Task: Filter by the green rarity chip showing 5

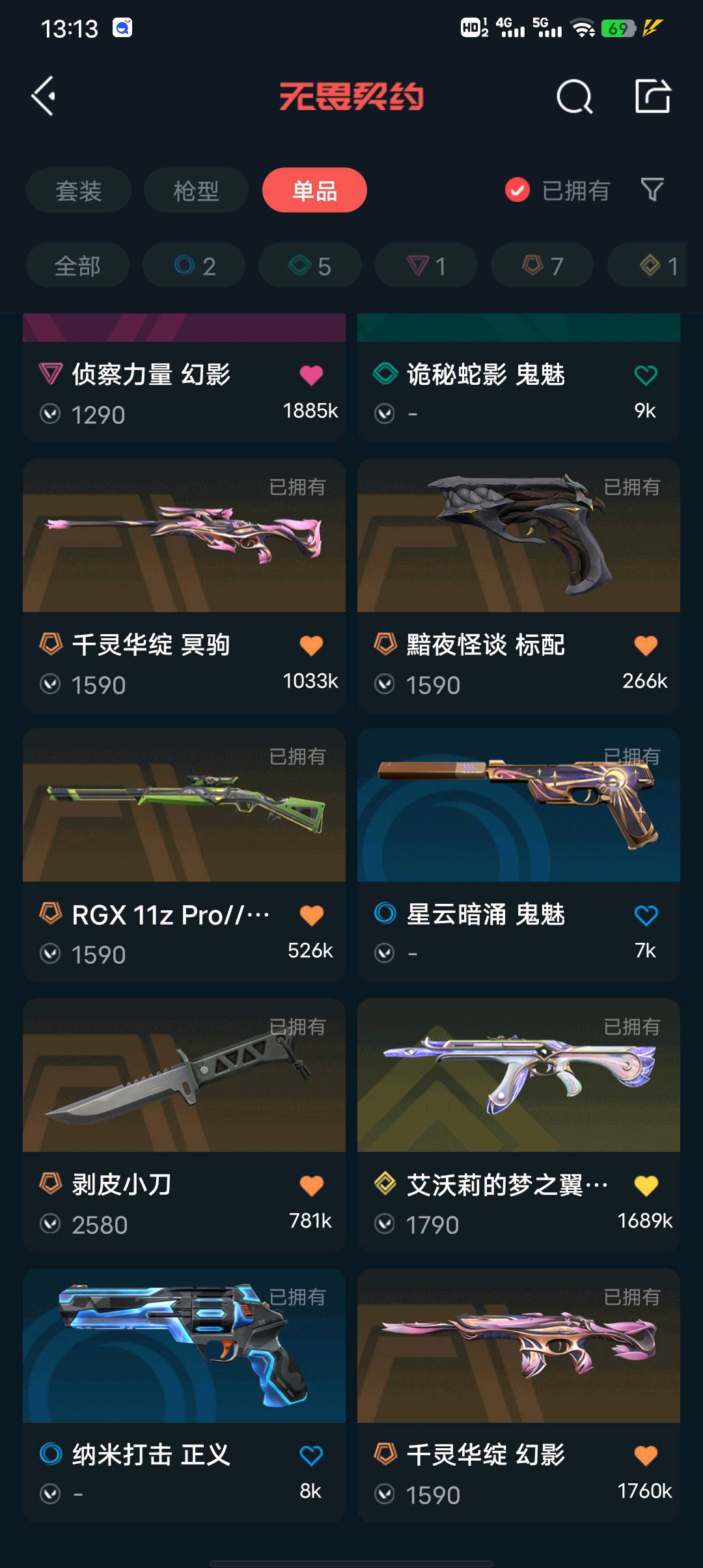Action: (x=310, y=266)
